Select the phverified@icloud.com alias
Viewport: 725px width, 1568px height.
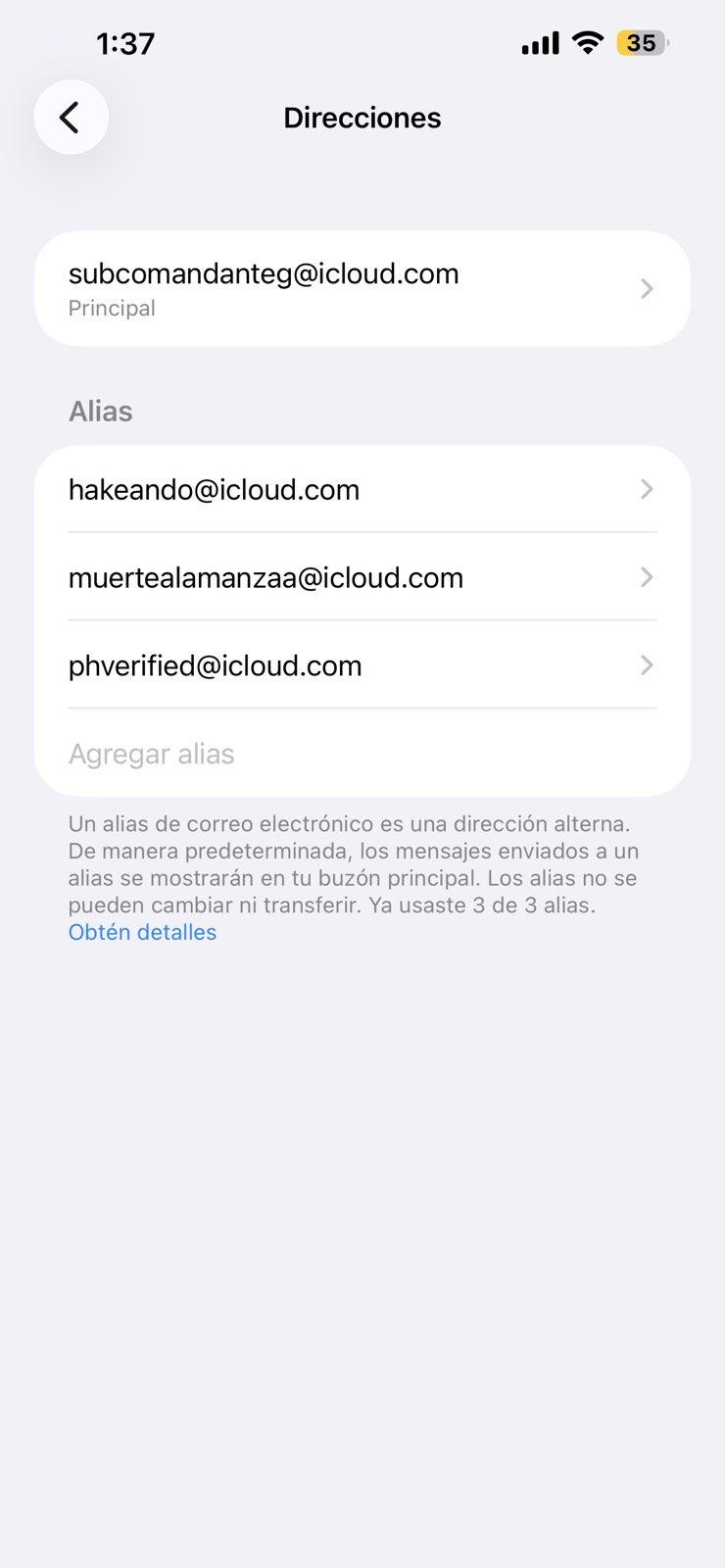[362, 665]
